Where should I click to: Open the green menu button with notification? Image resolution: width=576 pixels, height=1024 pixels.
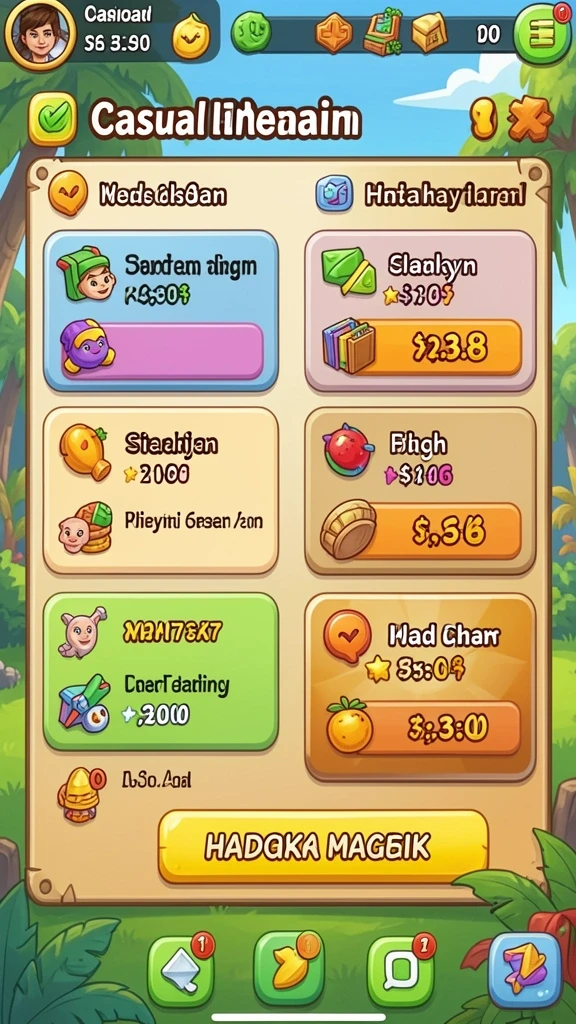click(542, 33)
